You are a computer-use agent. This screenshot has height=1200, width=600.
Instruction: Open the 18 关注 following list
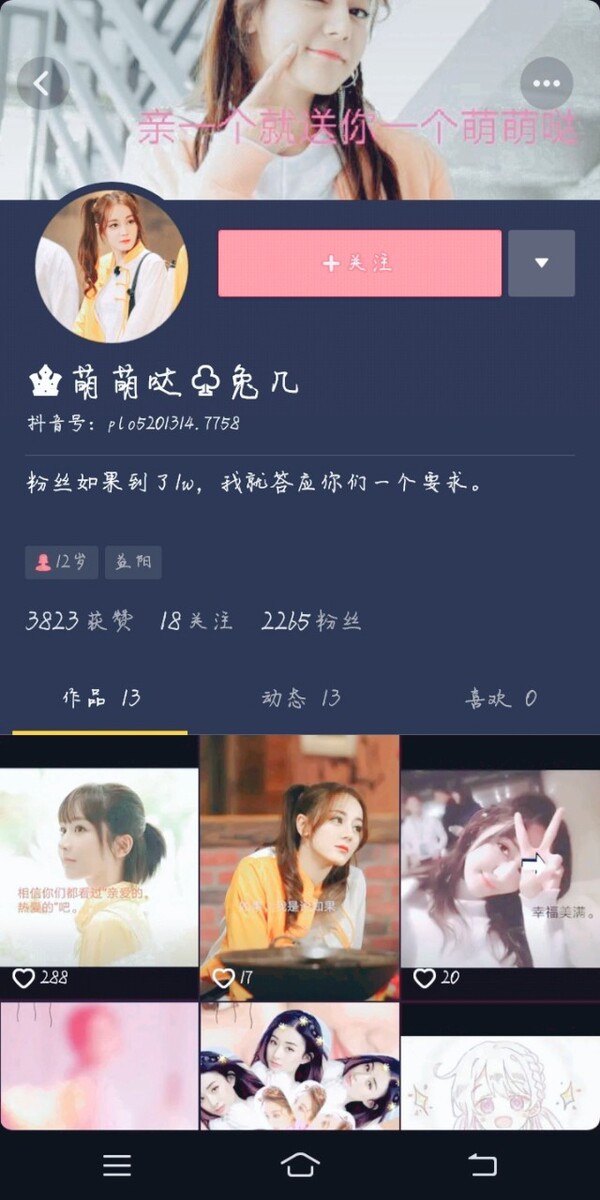click(x=196, y=621)
